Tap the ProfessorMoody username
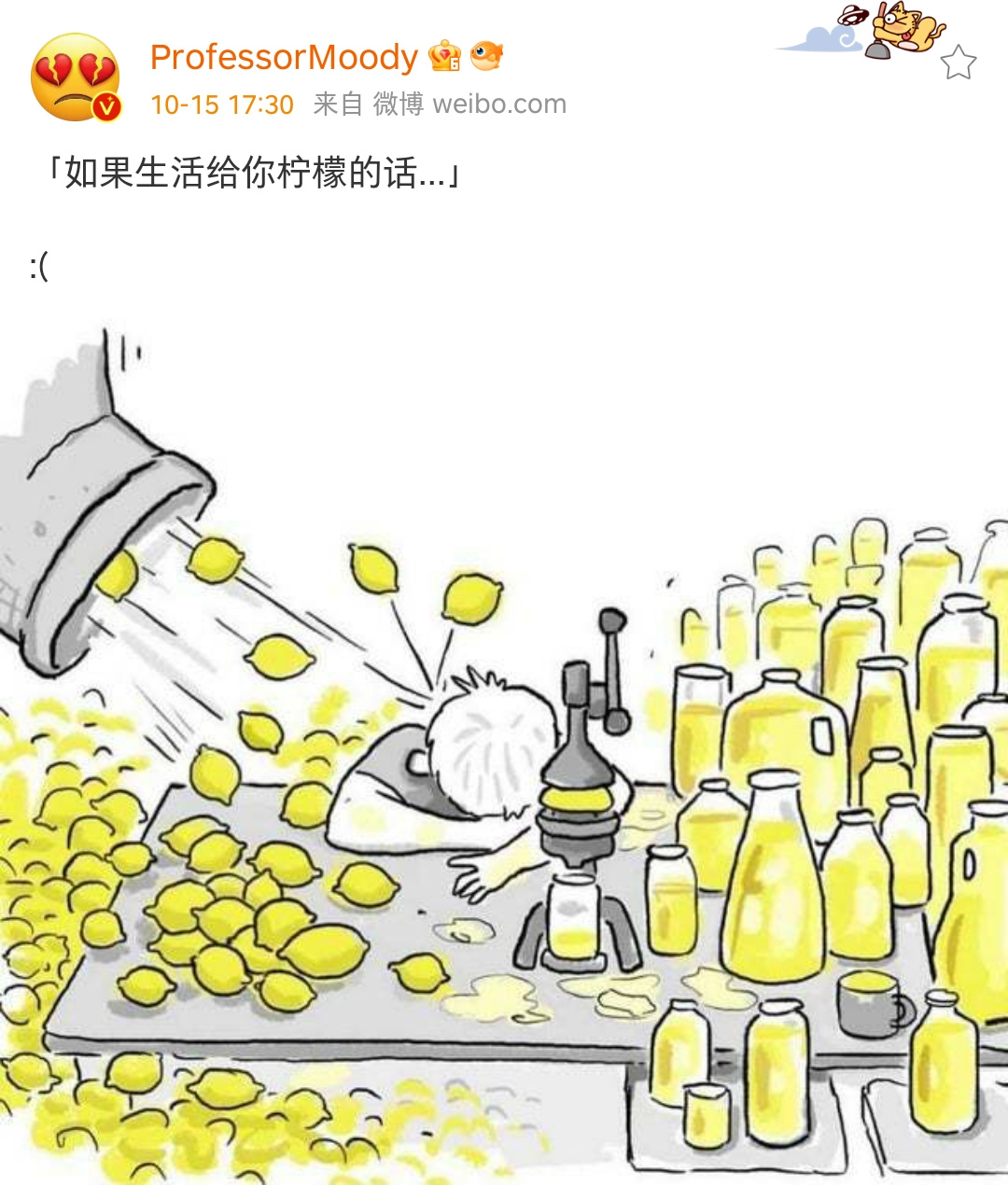Image resolution: width=1008 pixels, height=1185 pixels. coord(284,57)
